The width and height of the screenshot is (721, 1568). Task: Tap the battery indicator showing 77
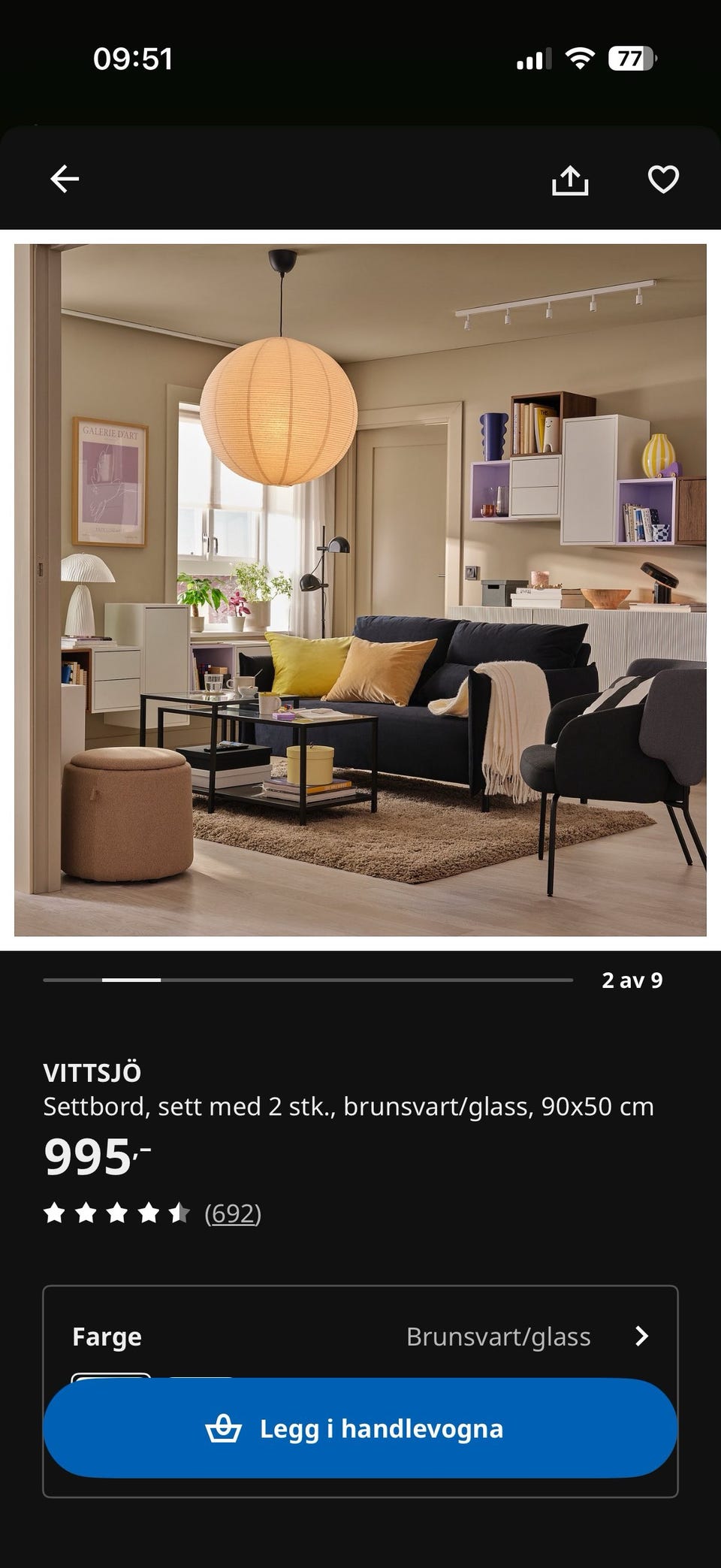tap(631, 59)
